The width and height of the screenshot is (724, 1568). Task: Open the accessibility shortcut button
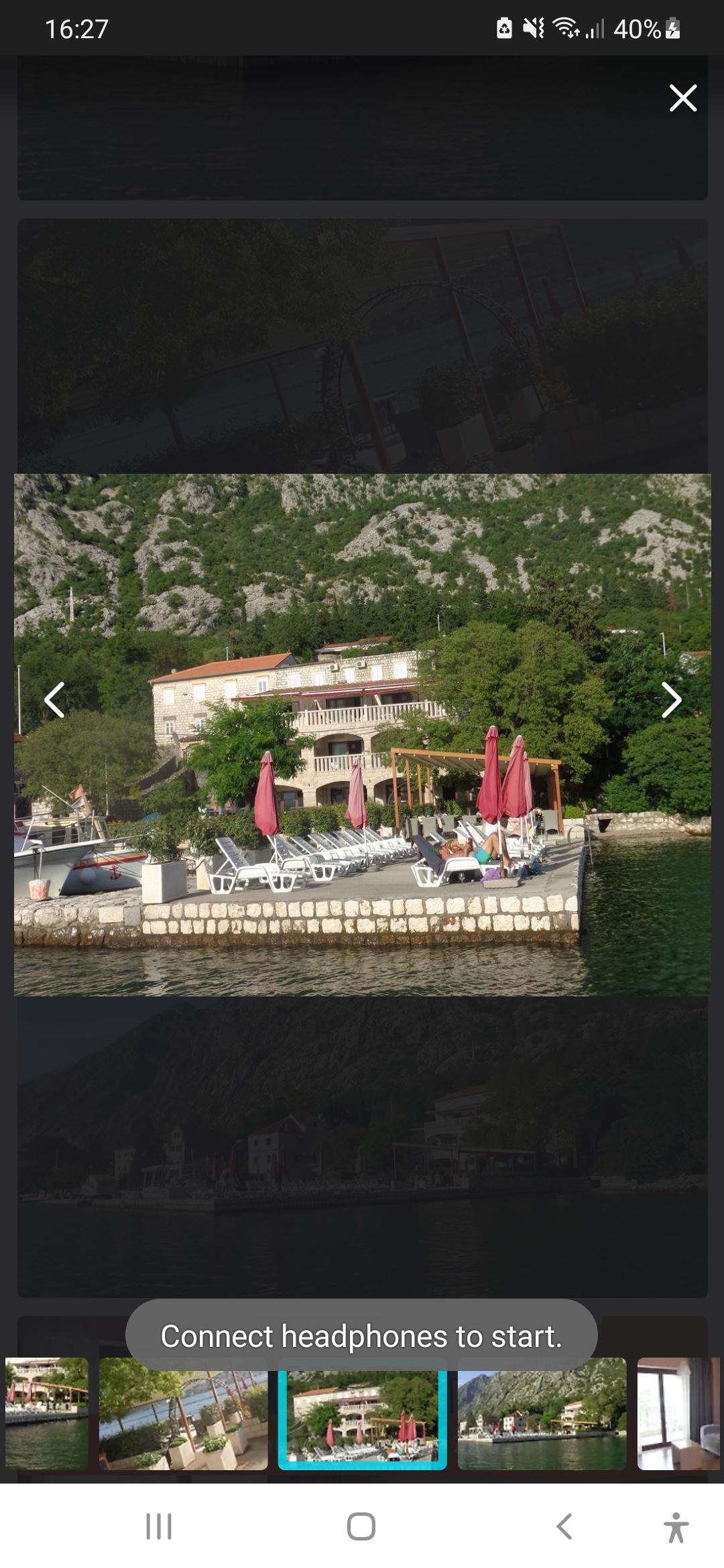[x=676, y=1528]
